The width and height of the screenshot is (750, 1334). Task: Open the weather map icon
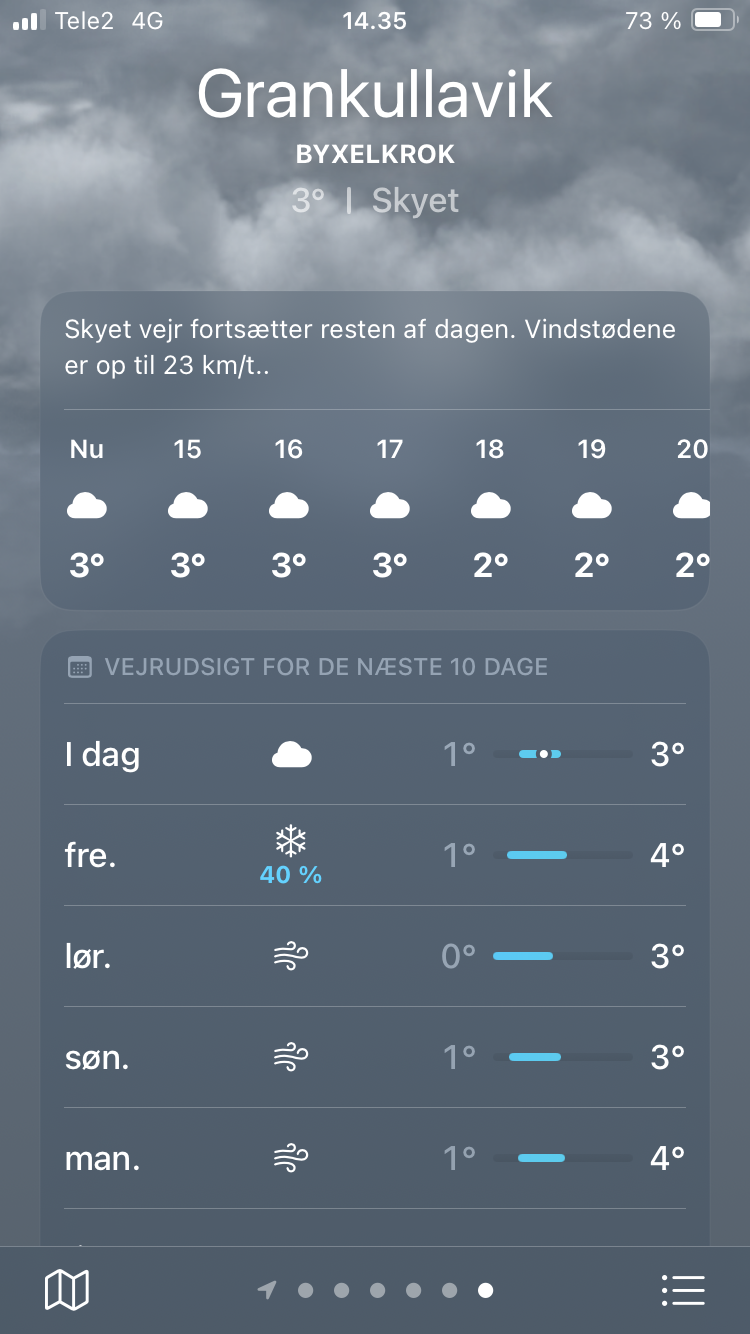click(x=67, y=1290)
